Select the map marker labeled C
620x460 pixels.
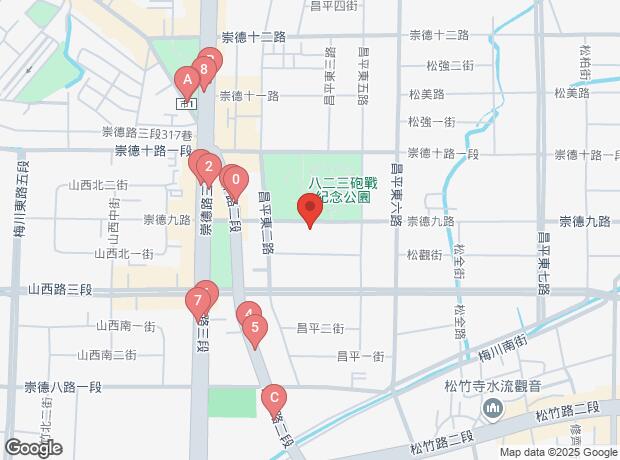click(273, 399)
